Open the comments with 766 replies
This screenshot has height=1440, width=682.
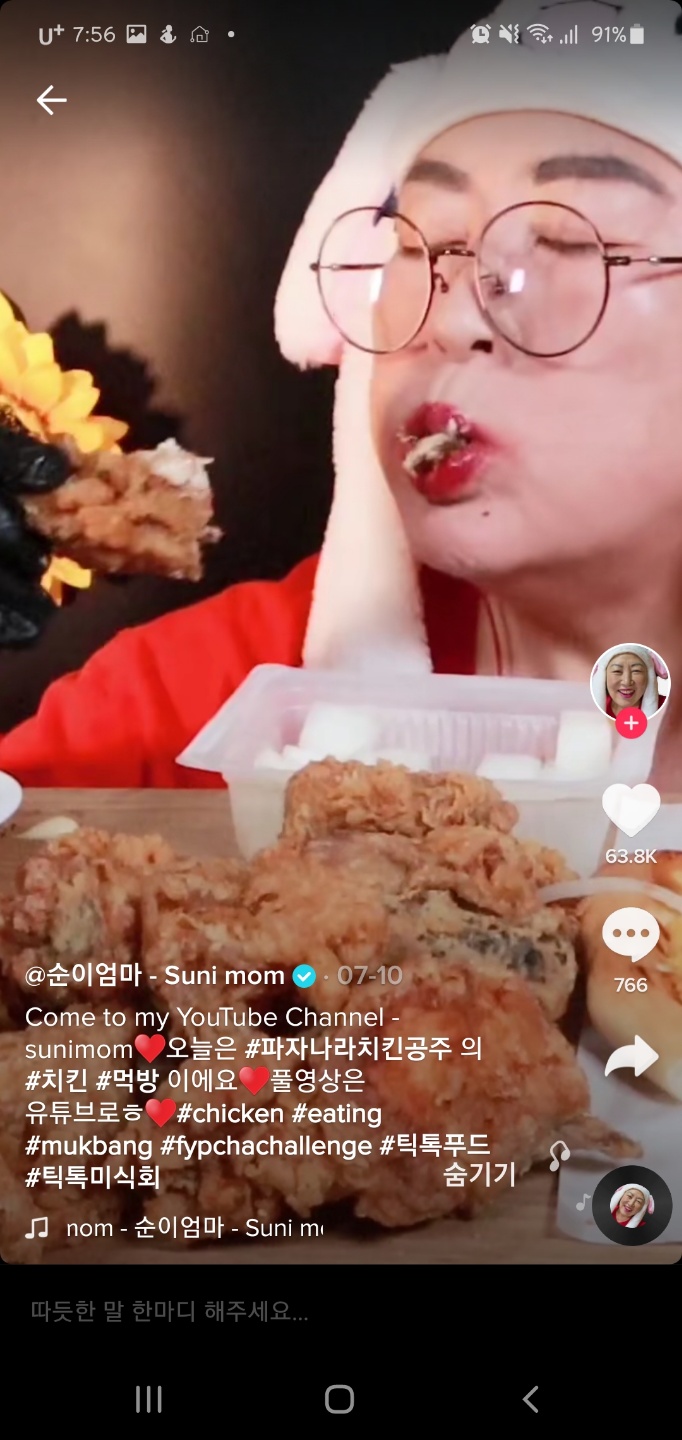click(631, 936)
